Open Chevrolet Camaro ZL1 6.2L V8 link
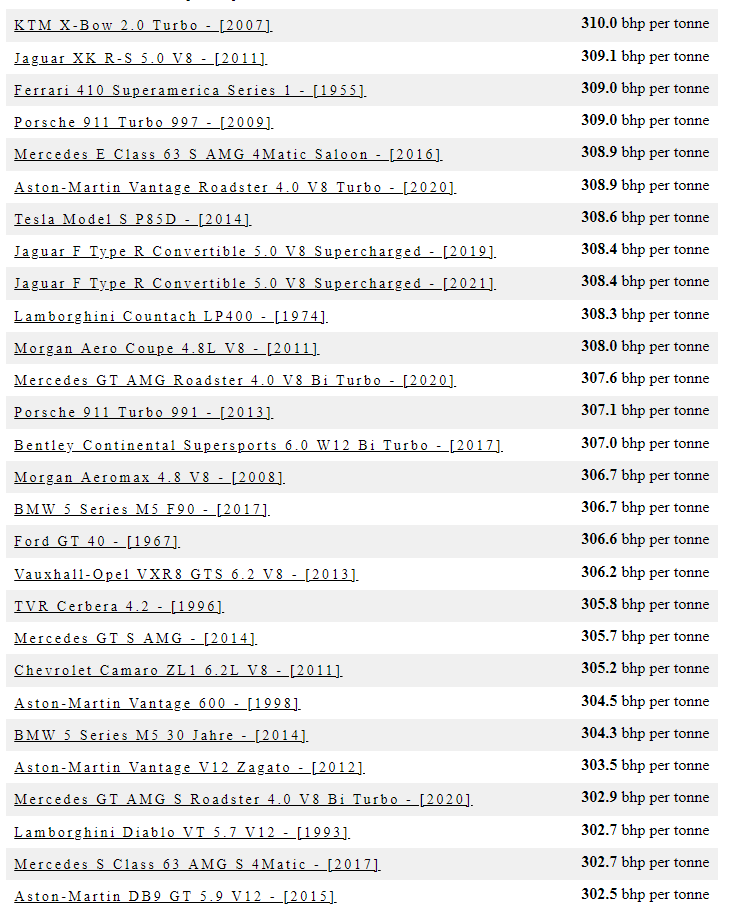Image resolution: width=731 pixels, height=910 pixels. [x=177, y=670]
